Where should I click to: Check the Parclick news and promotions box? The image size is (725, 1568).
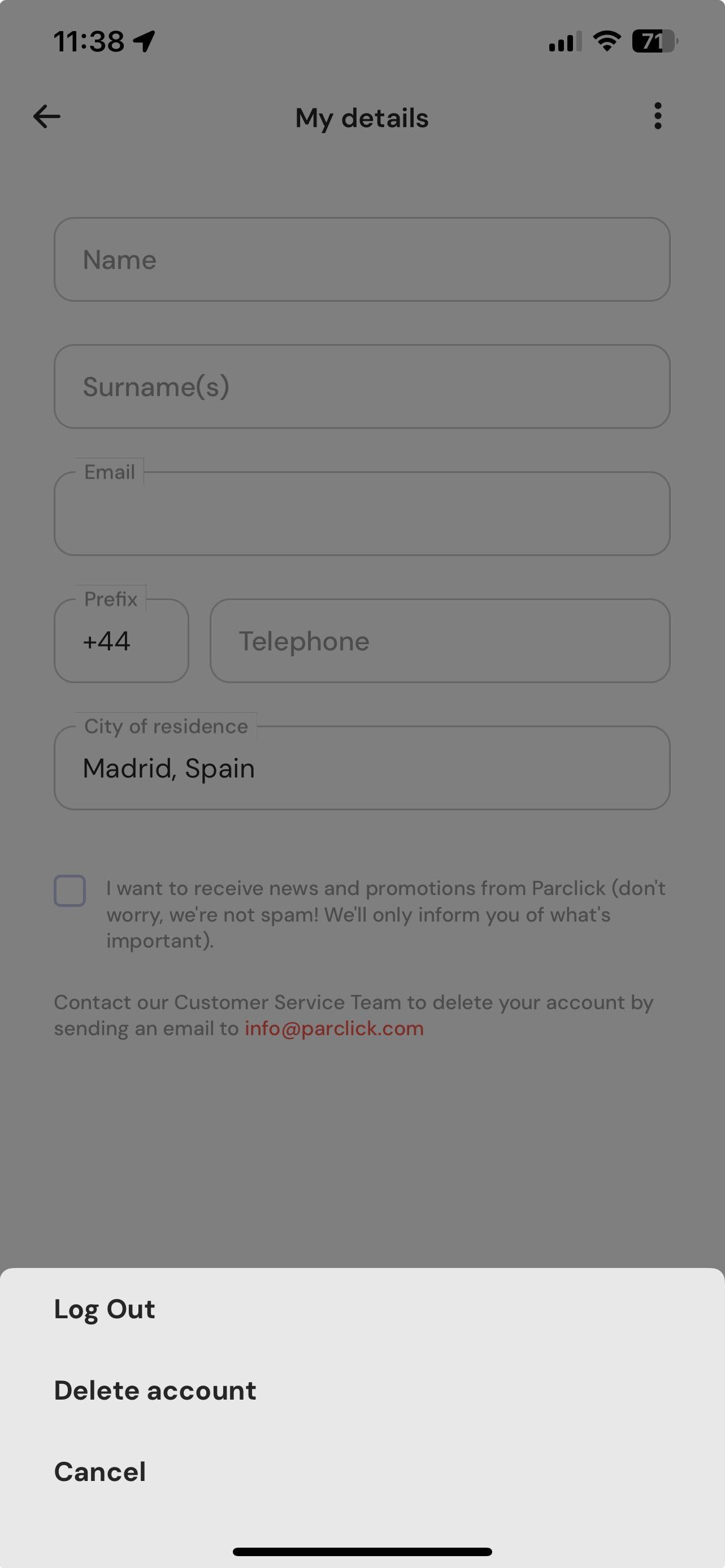point(70,891)
